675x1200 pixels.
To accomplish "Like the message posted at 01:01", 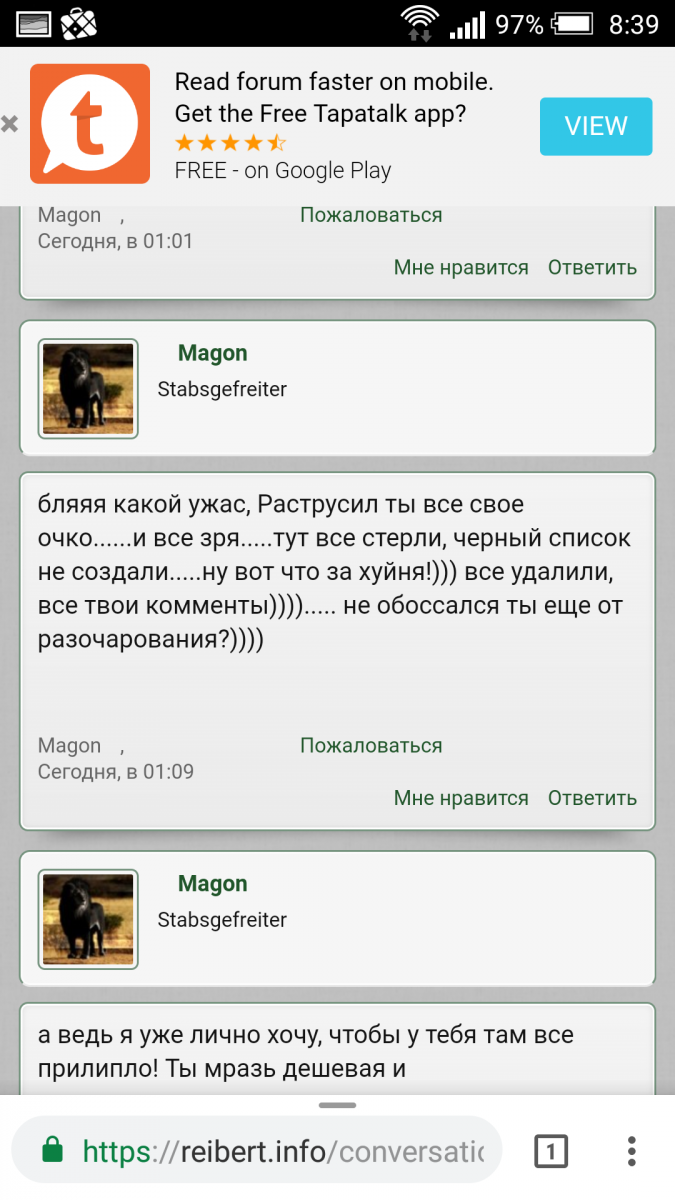I will (461, 267).
